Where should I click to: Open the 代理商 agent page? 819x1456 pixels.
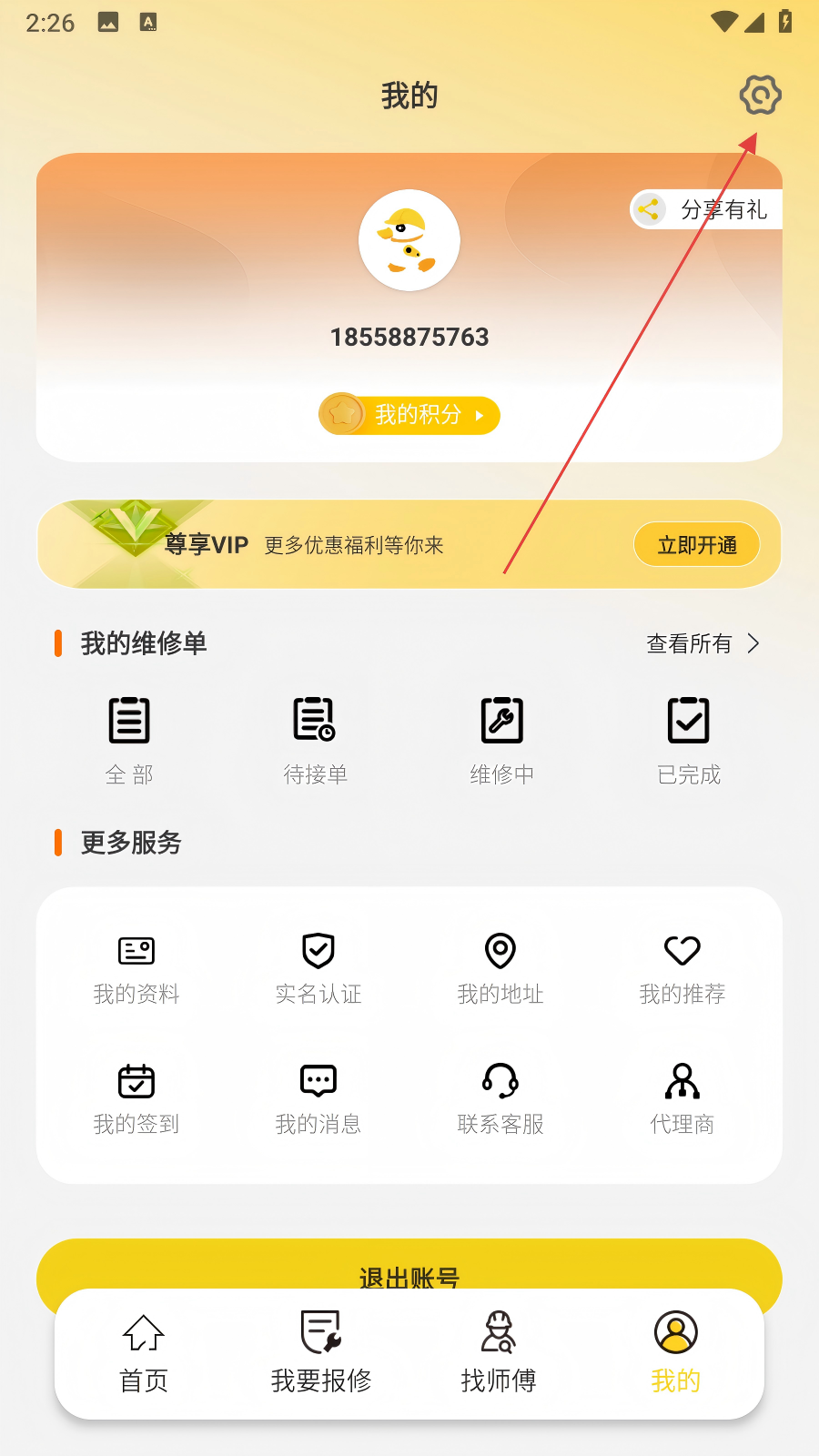point(682,1099)
